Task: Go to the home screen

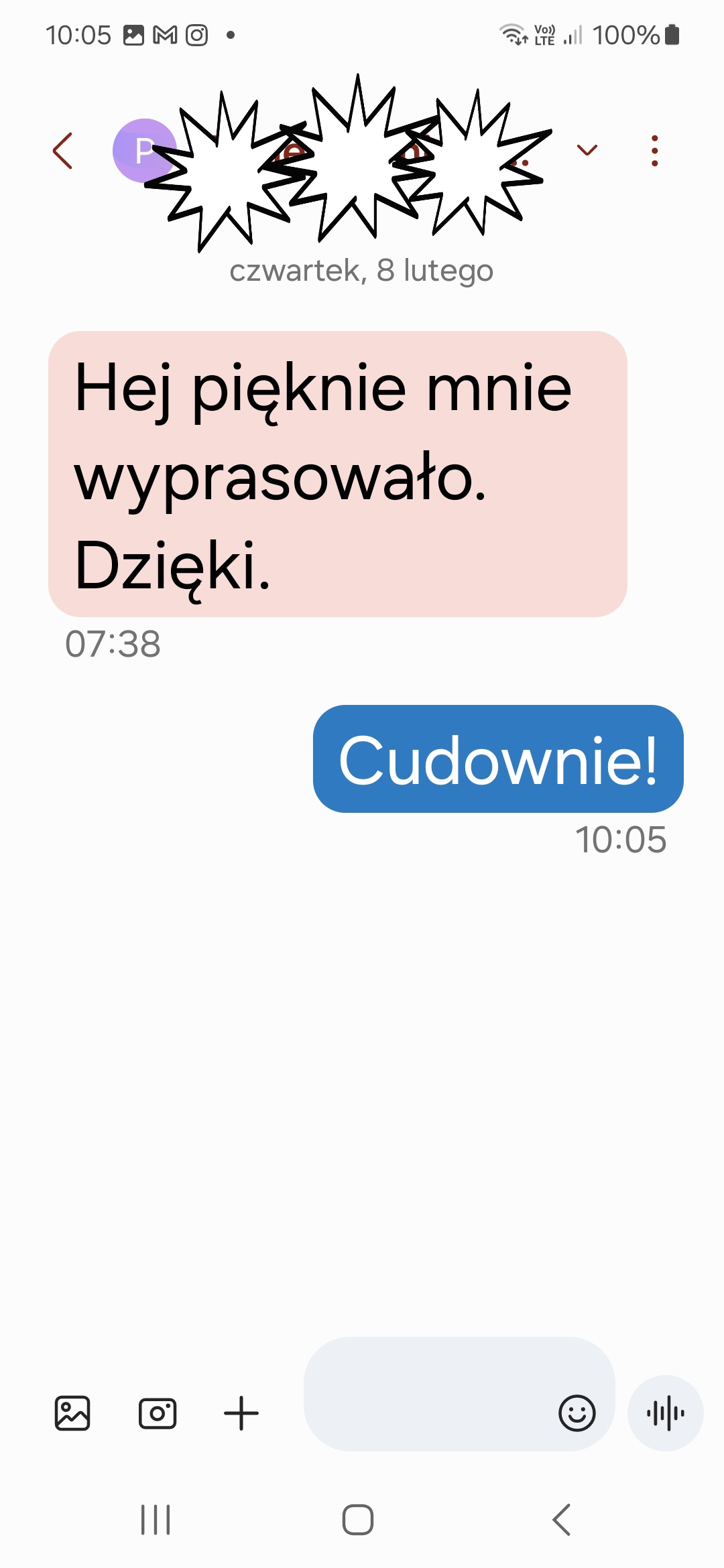Action: [358, 1520]
